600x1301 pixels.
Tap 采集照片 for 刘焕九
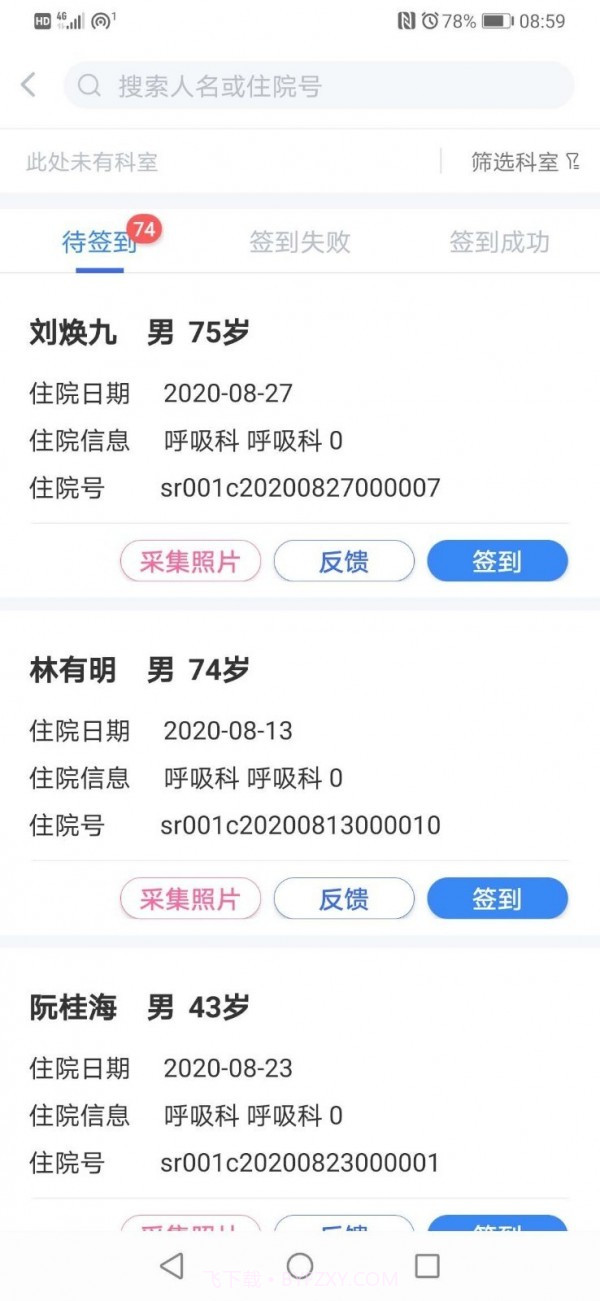190,561
